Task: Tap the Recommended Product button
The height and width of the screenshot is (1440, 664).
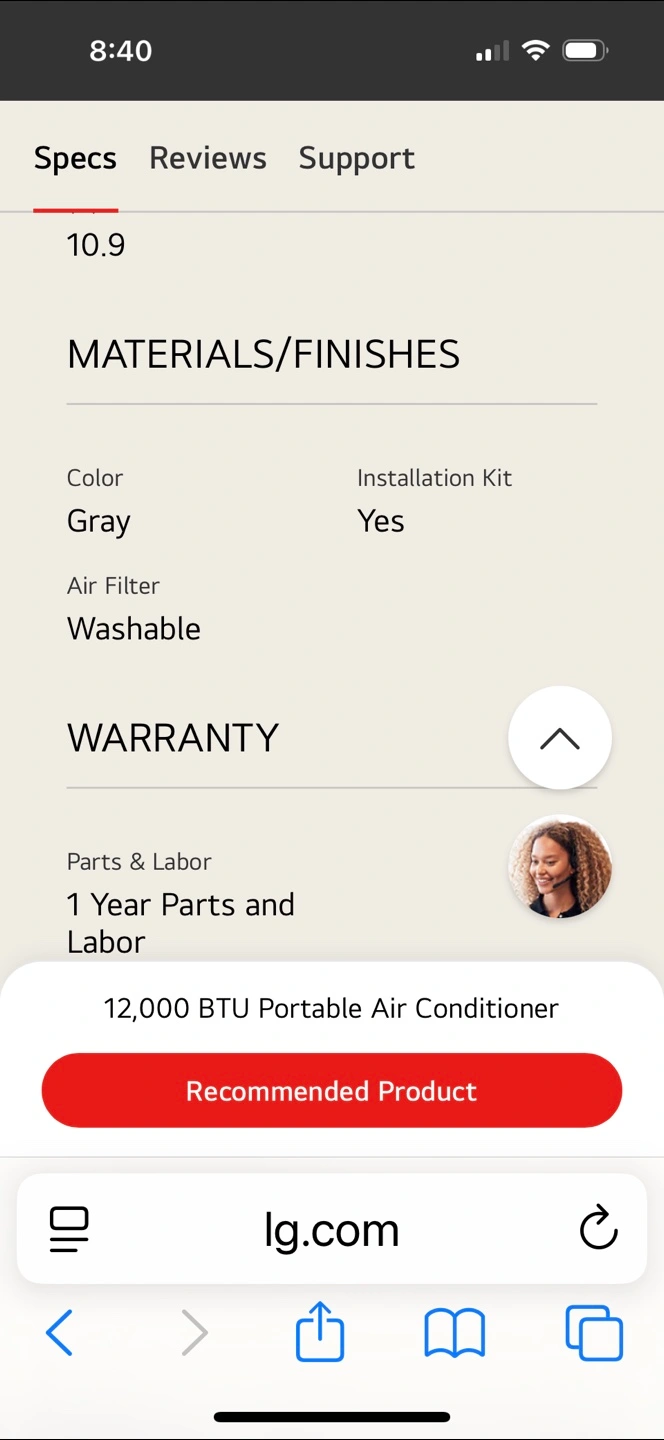Action: coord(332,1090)
